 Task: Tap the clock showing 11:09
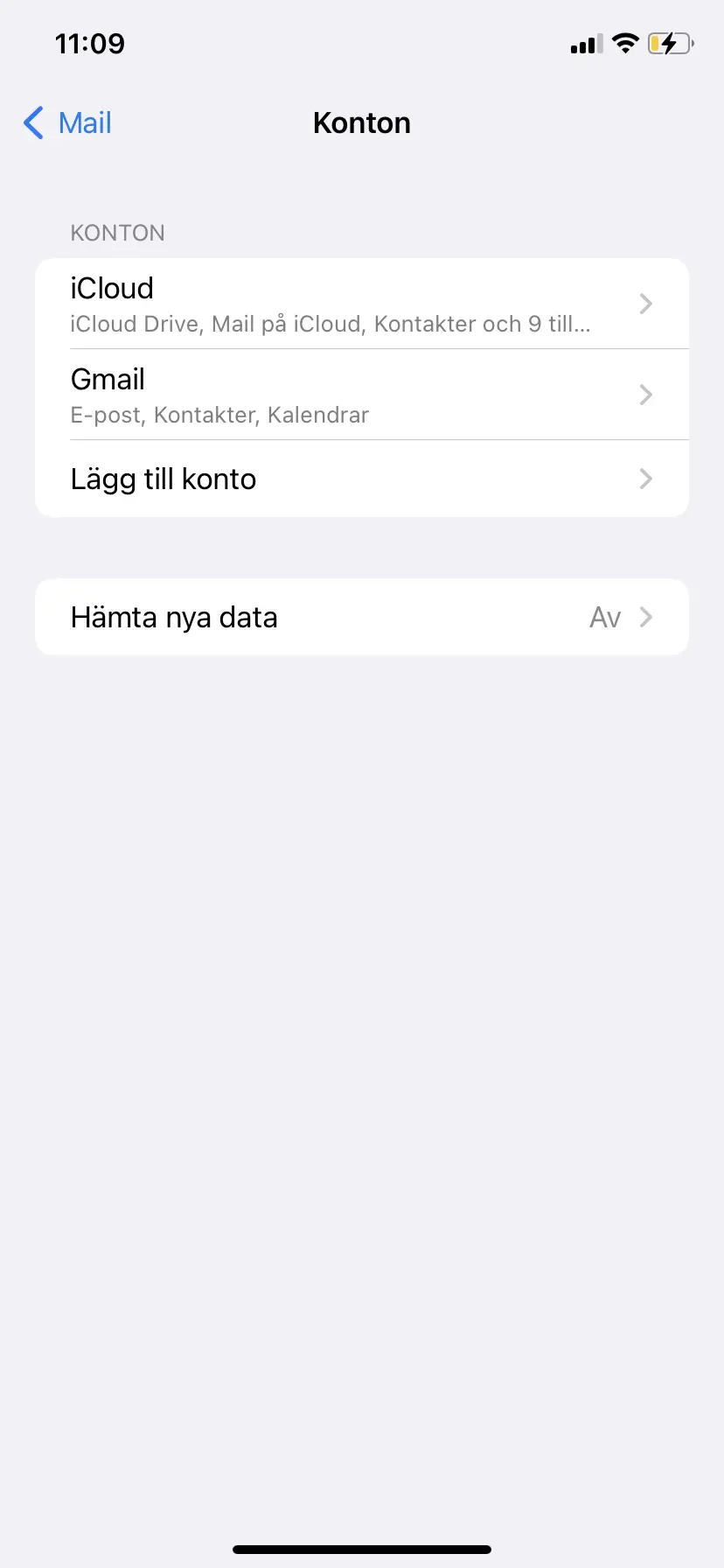tap(91, 44)
